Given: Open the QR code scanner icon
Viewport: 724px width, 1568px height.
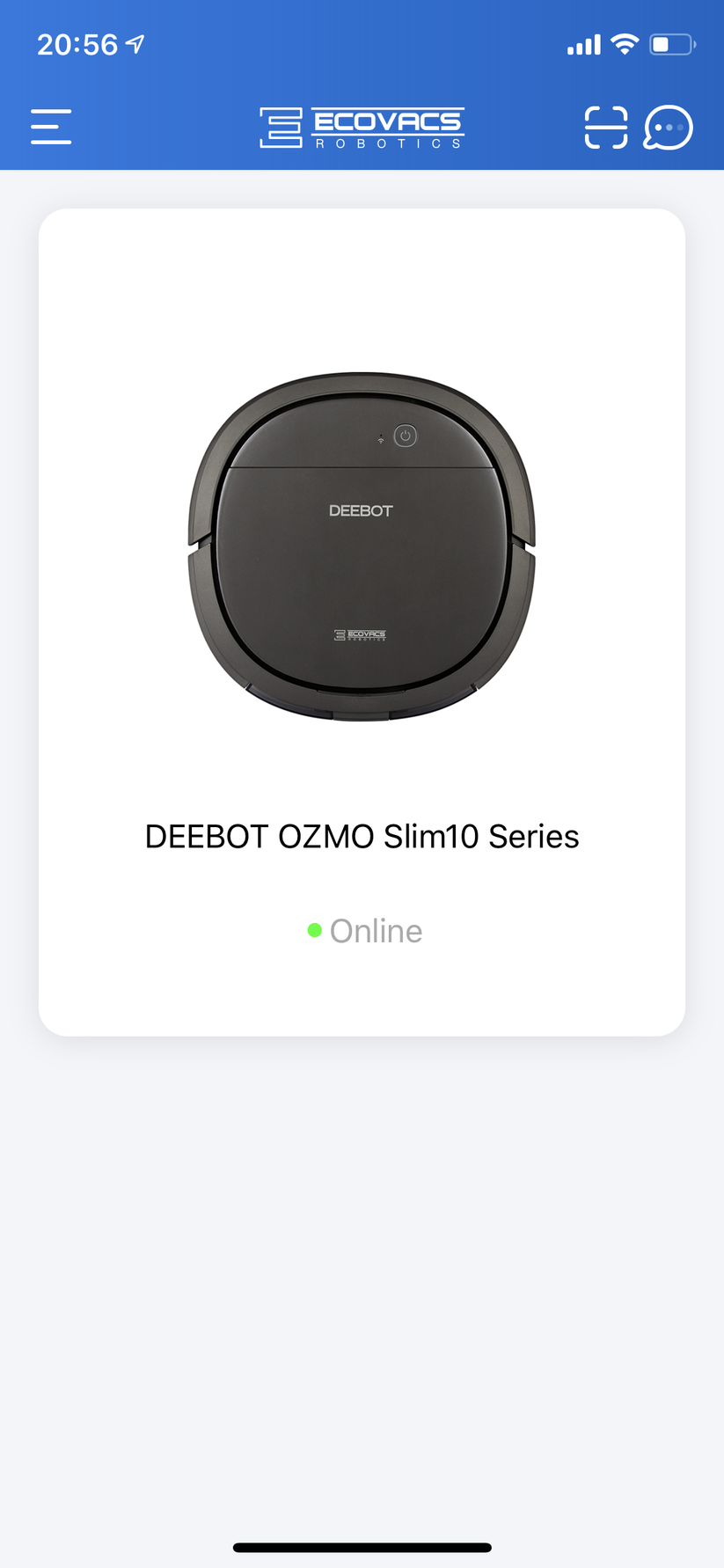Looking at the screenshot, I should point(604,127).
